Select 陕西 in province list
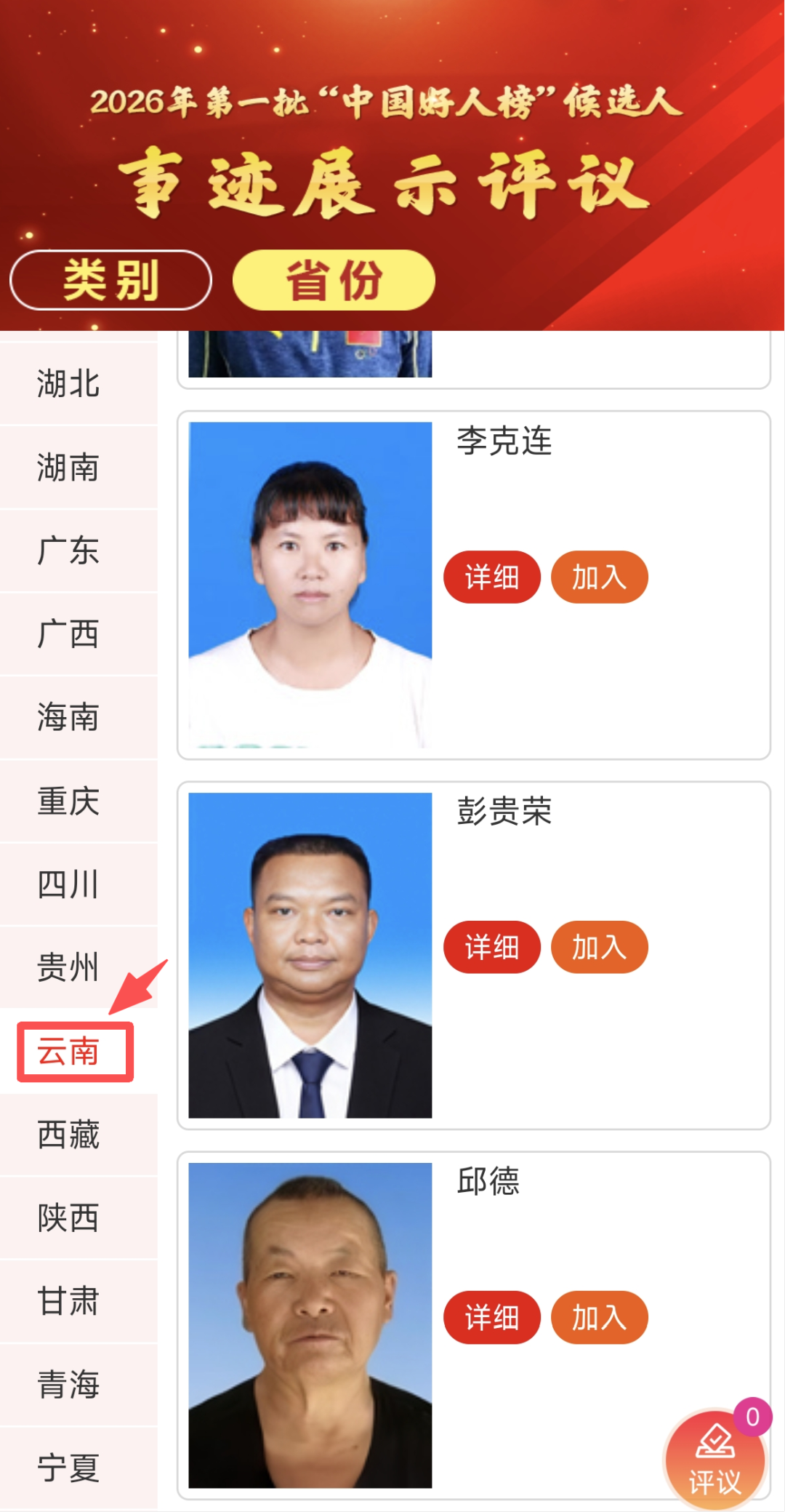This screenshot has height=1512, width=785. 69,1217
